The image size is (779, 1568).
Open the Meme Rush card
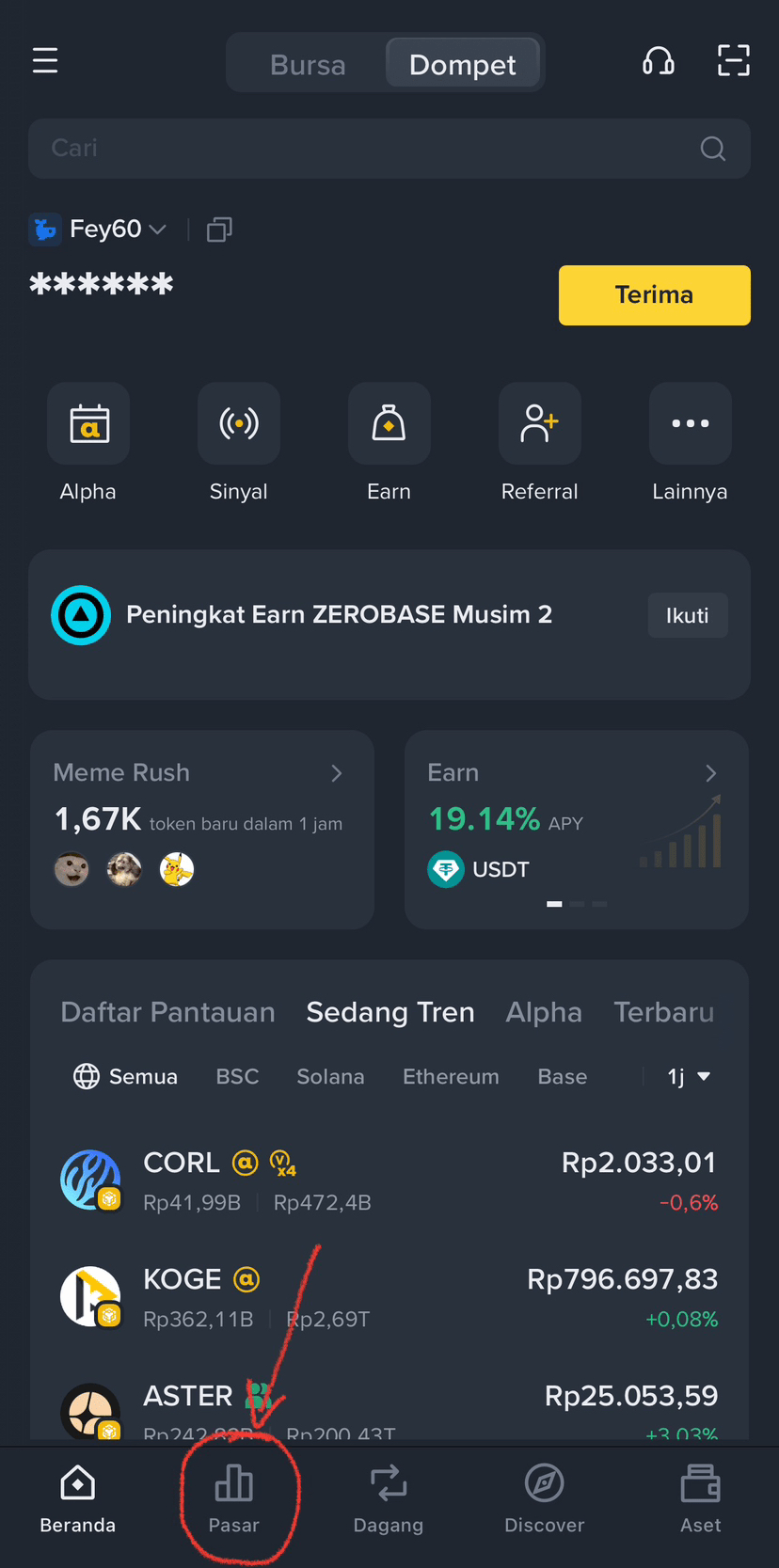point(202,830)
